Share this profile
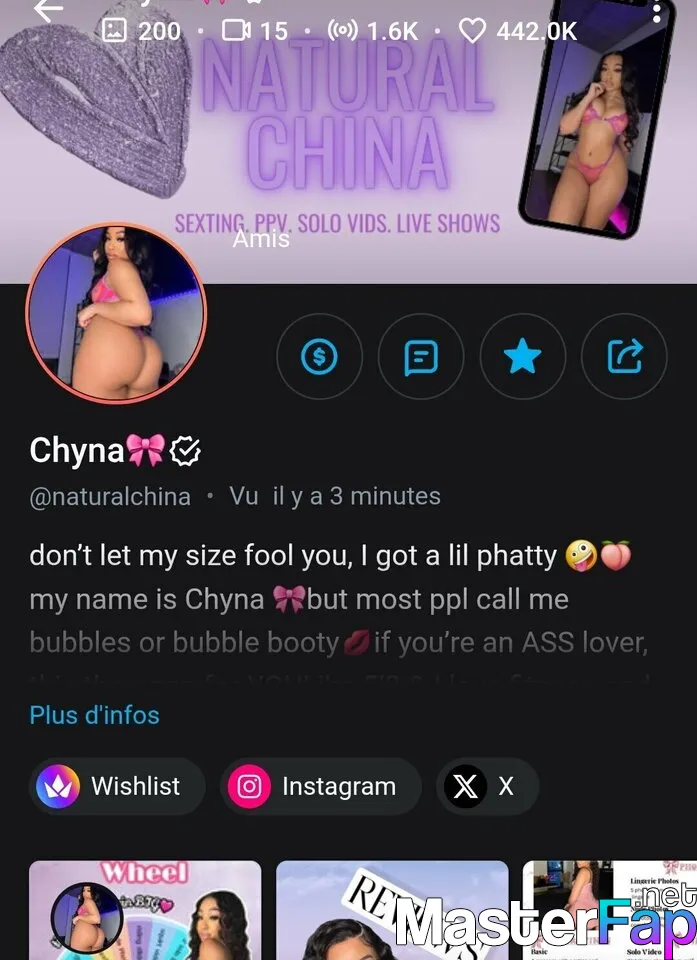 click(x=624, y=356)
